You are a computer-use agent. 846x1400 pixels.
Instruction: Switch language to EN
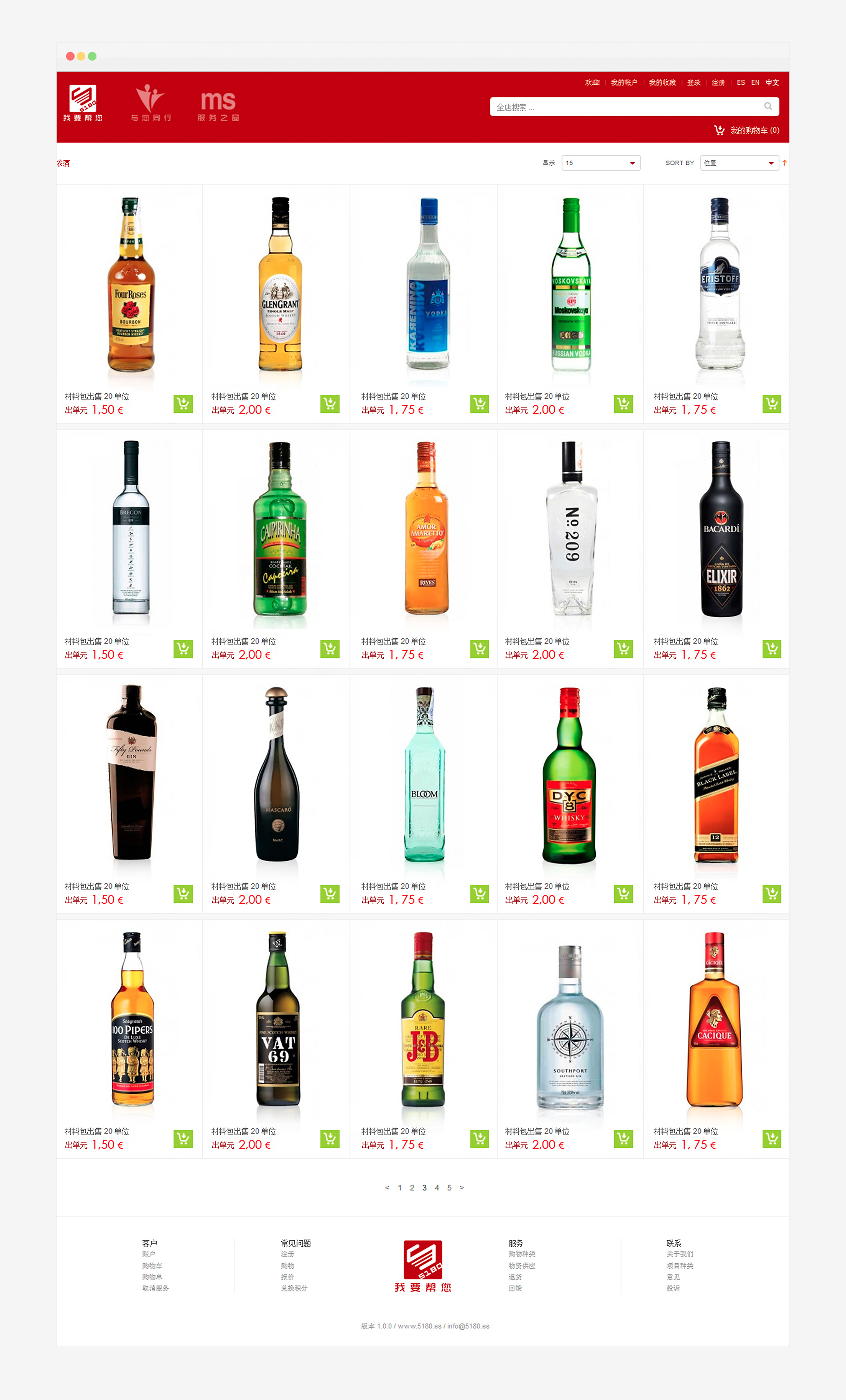click(755, 83)
